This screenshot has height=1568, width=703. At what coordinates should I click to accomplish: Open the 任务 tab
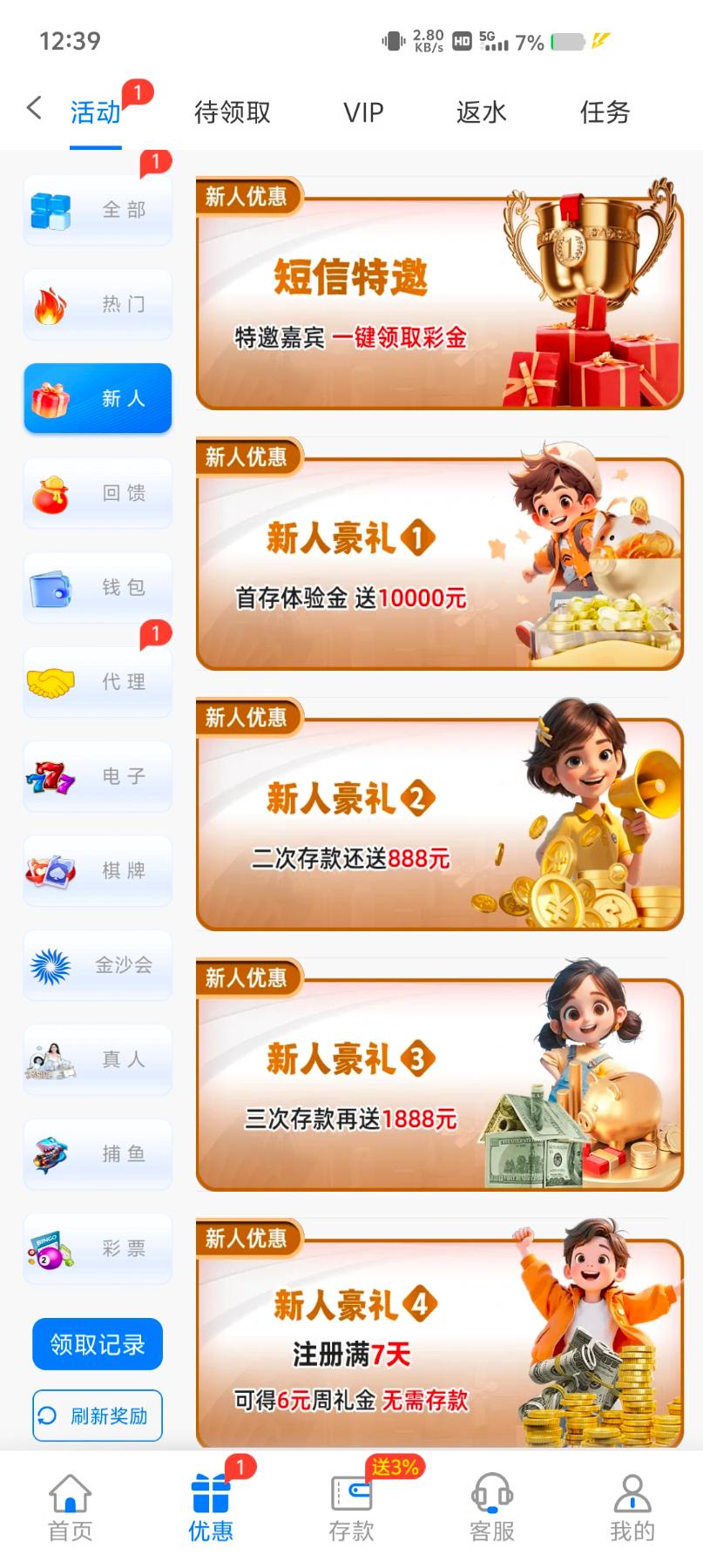tap(605, 112)
